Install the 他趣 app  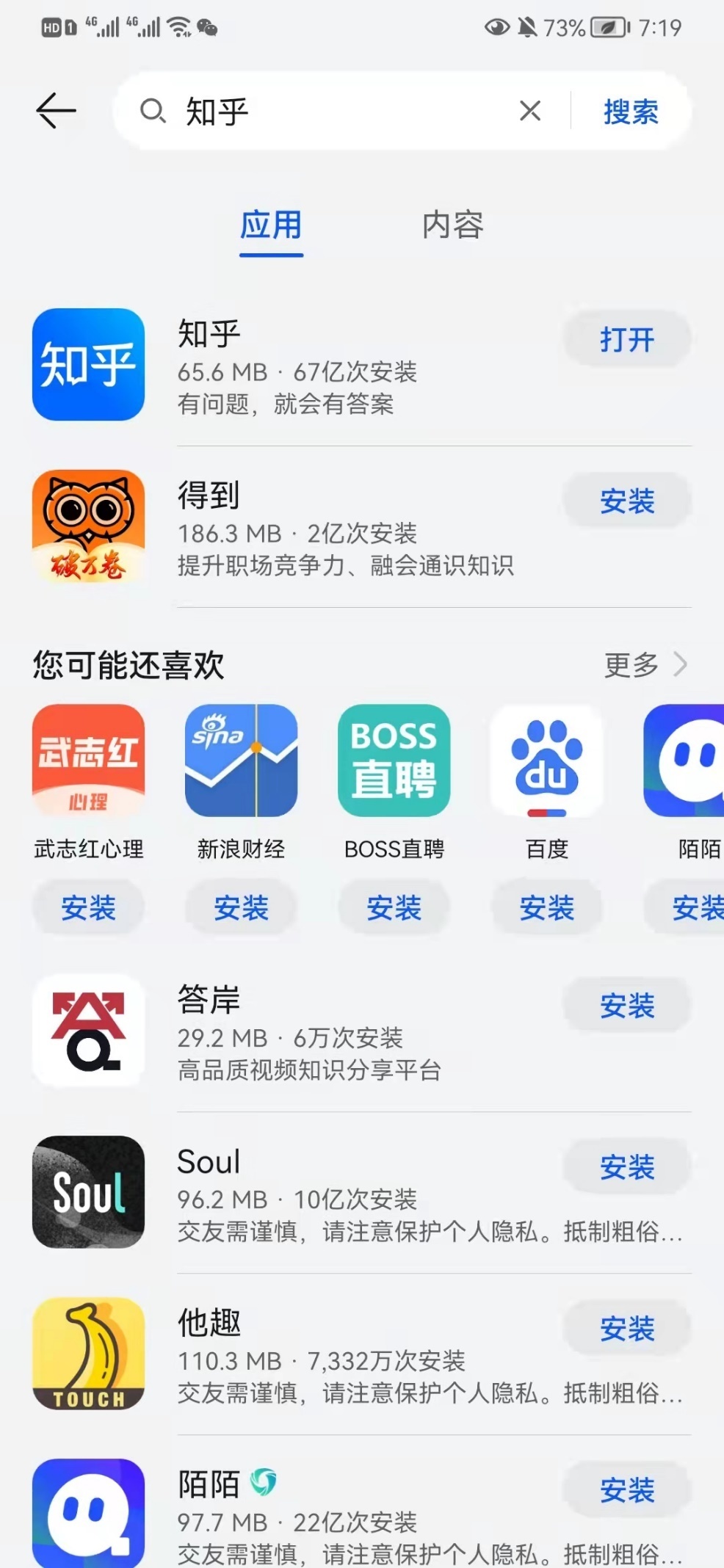click(626, 1329)
